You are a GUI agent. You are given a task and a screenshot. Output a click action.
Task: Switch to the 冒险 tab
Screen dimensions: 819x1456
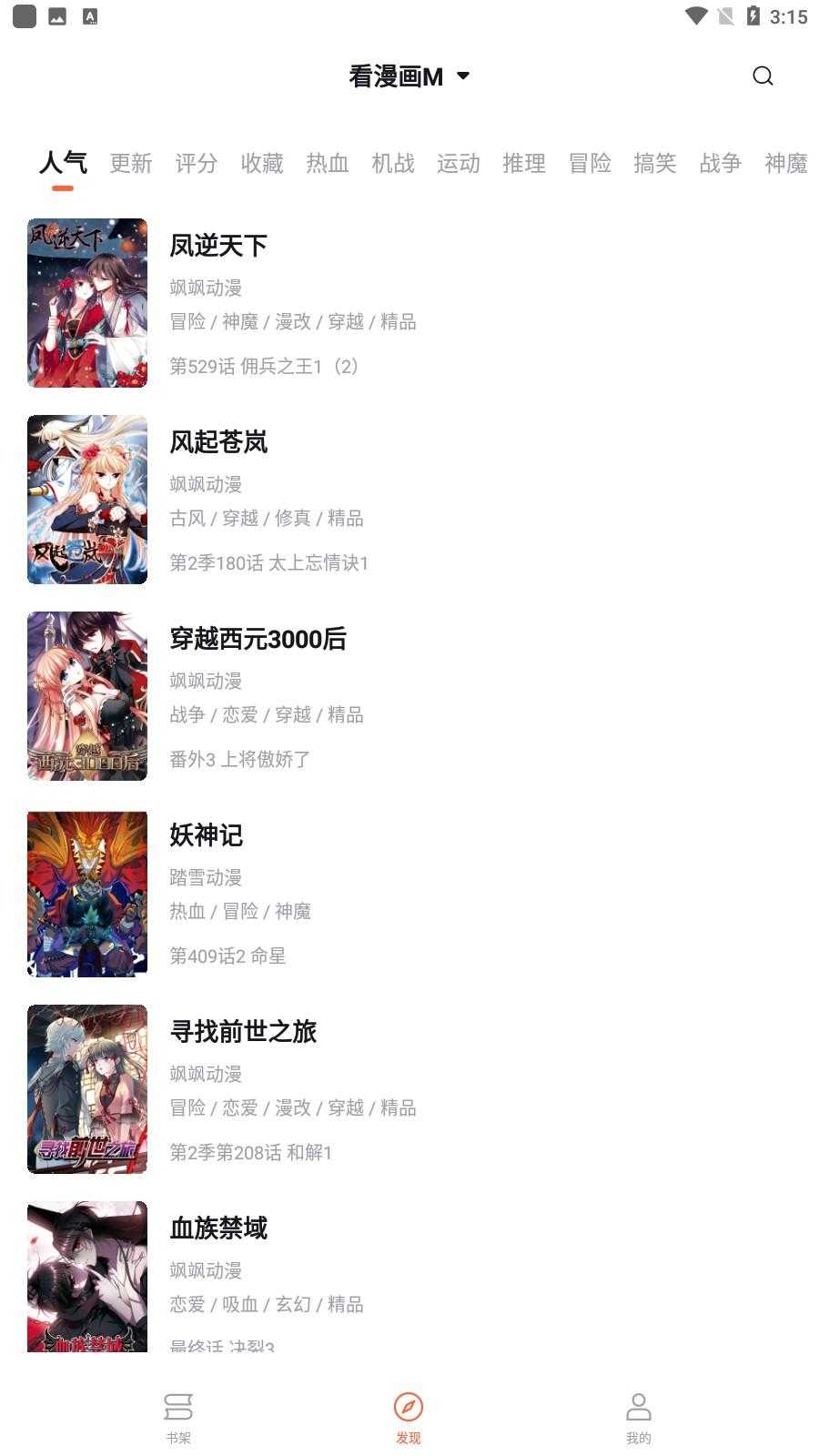[x=590, y=163]
